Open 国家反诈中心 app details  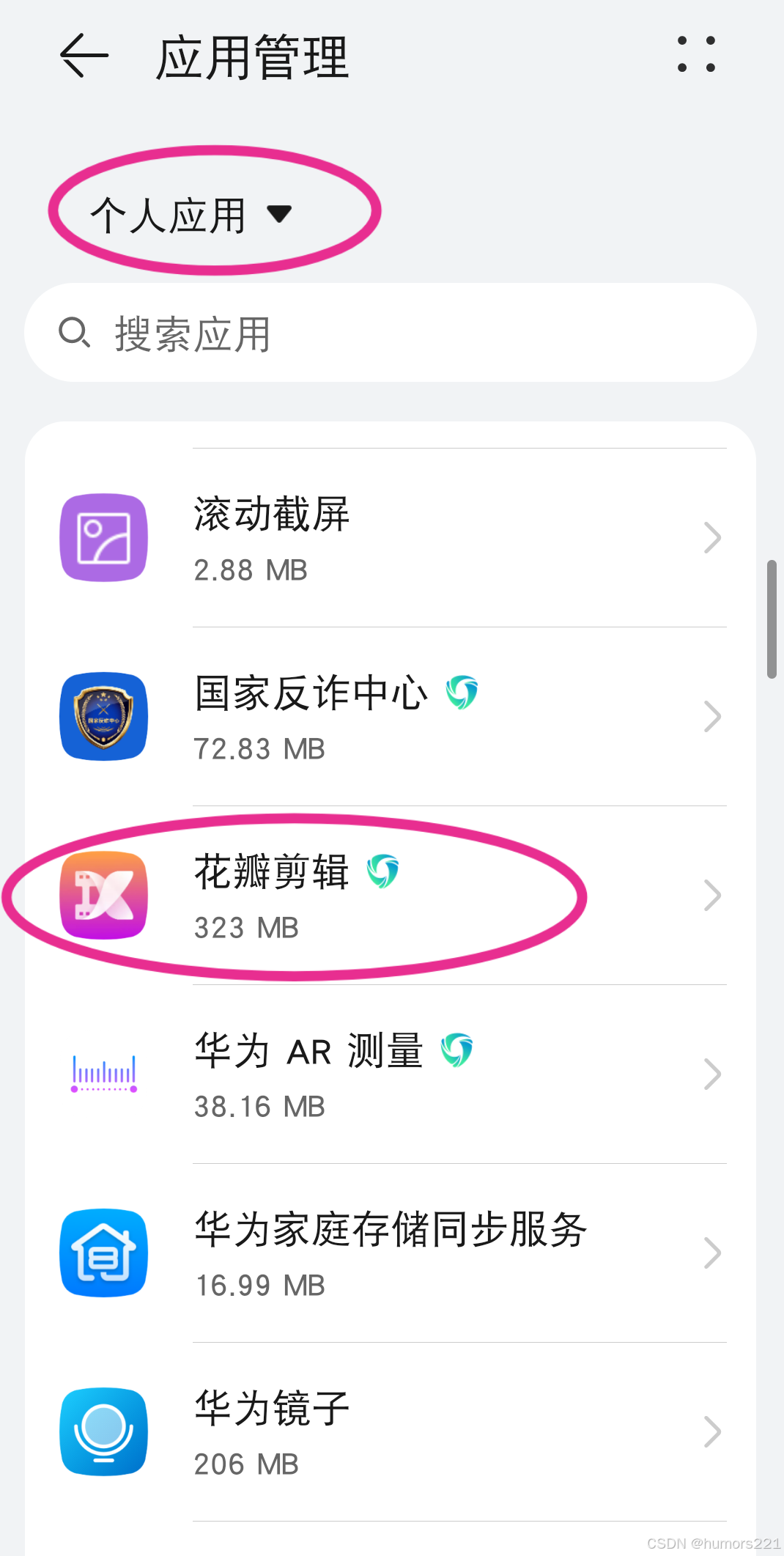(x=391, y=717)
